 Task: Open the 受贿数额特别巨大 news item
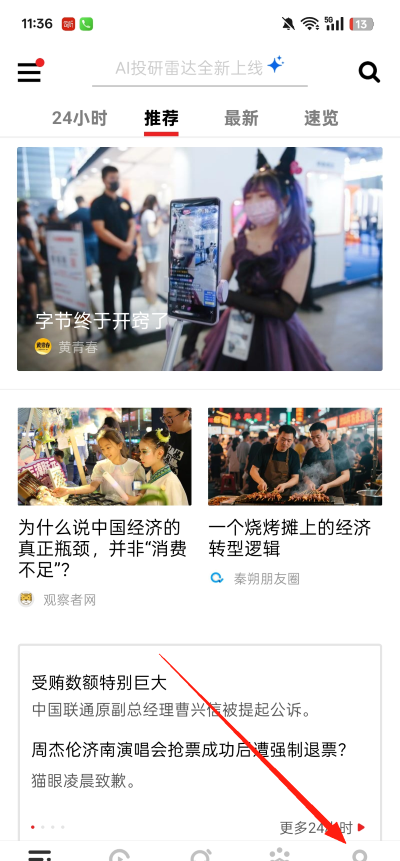tap(171, 696)
